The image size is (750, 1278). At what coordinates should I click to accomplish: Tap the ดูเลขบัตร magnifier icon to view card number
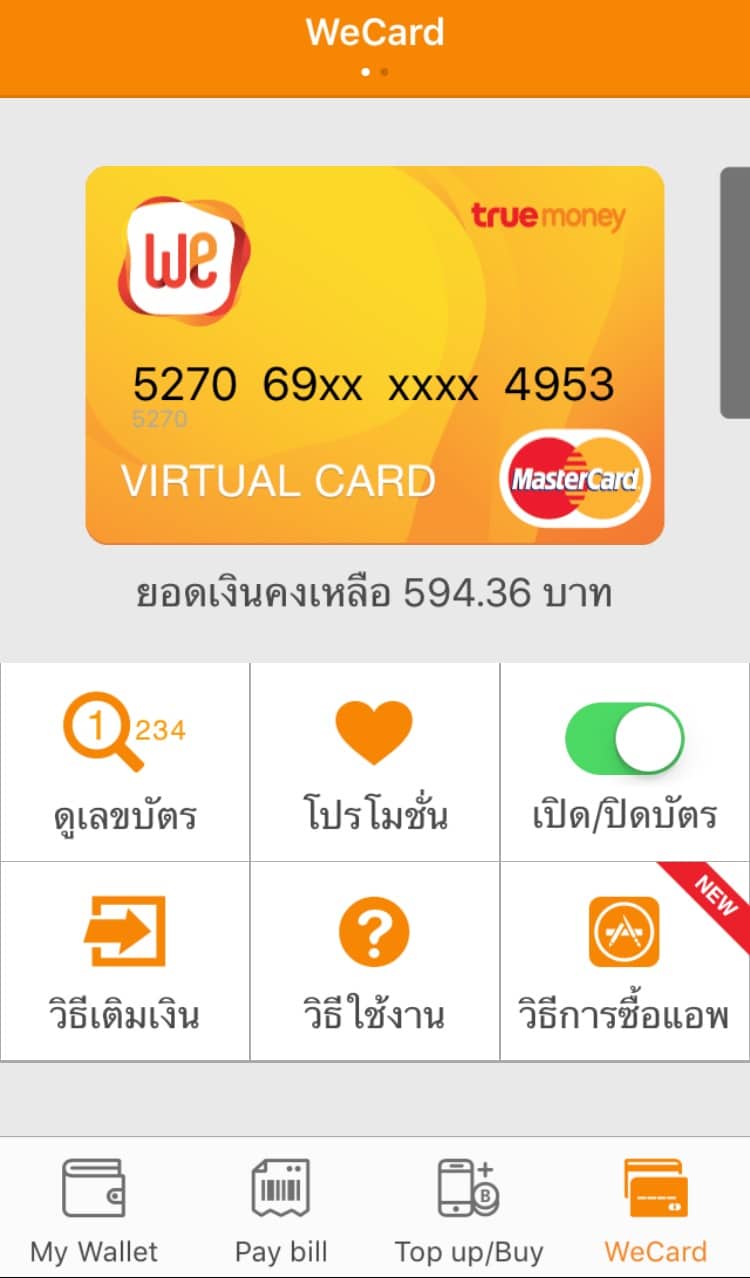pyautogui.click(x=112, y=725)
